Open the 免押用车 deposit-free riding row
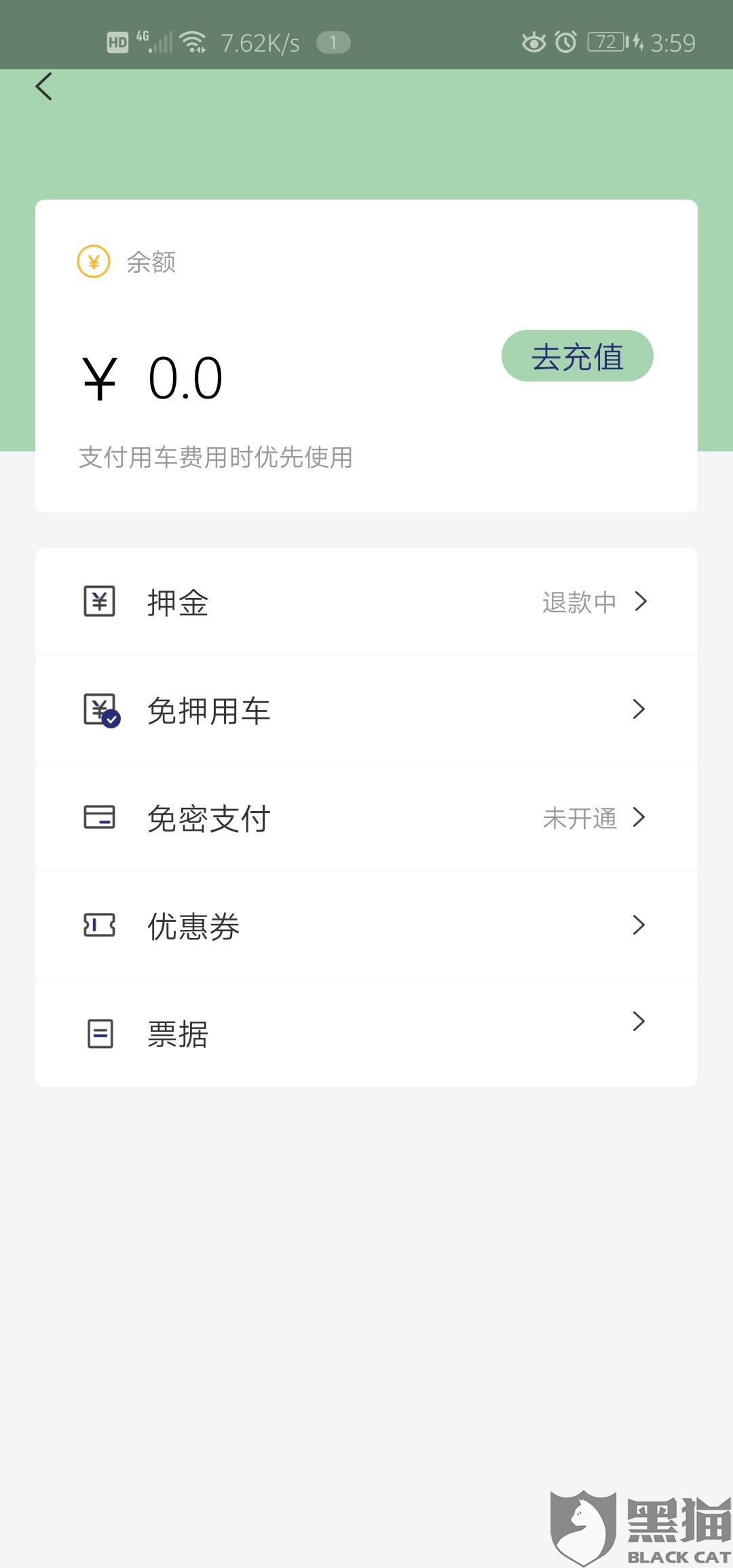The width and height of the screenshot is (733, 1568). 366,710
